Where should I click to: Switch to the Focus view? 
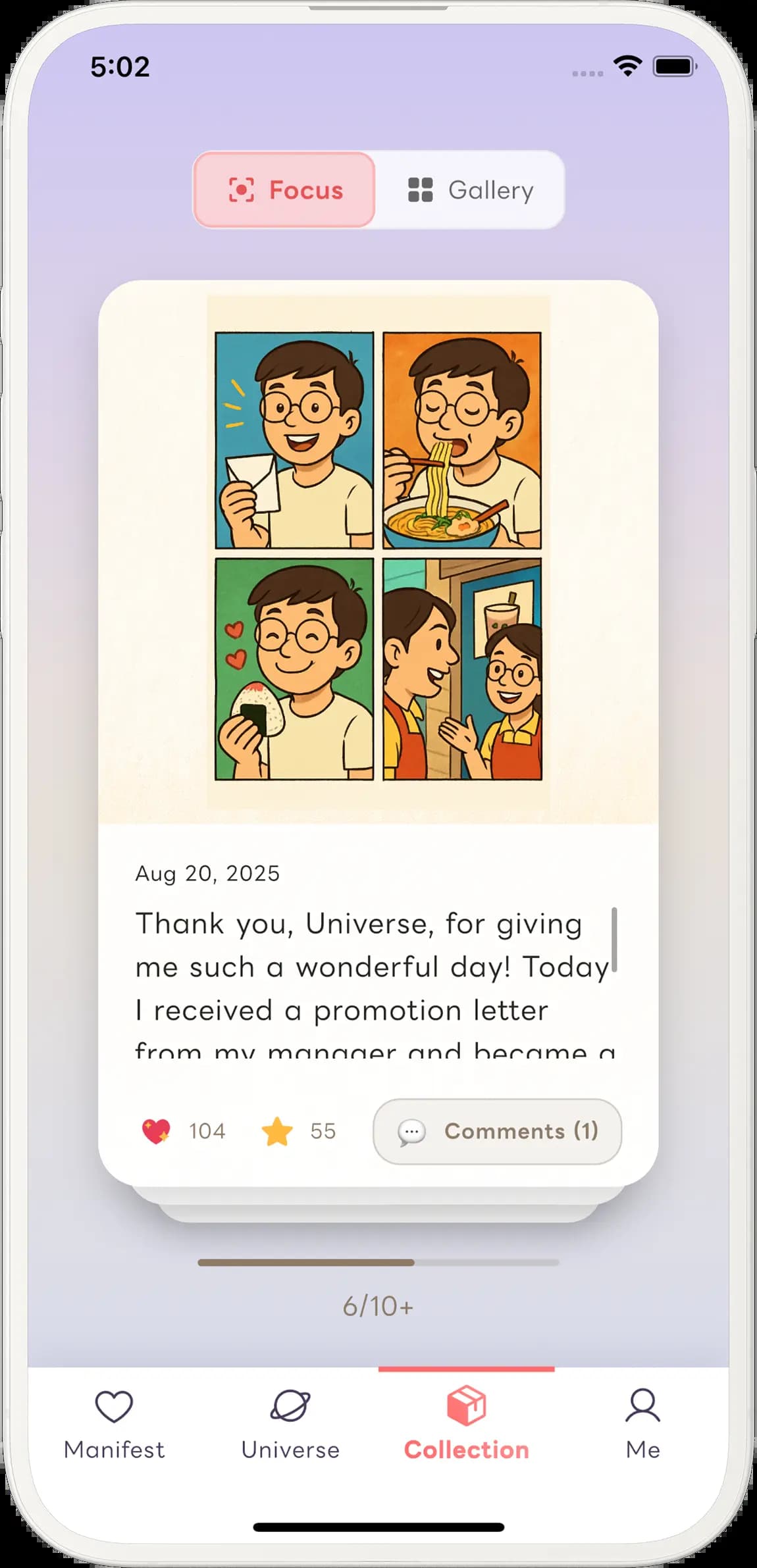coord(284,190)
